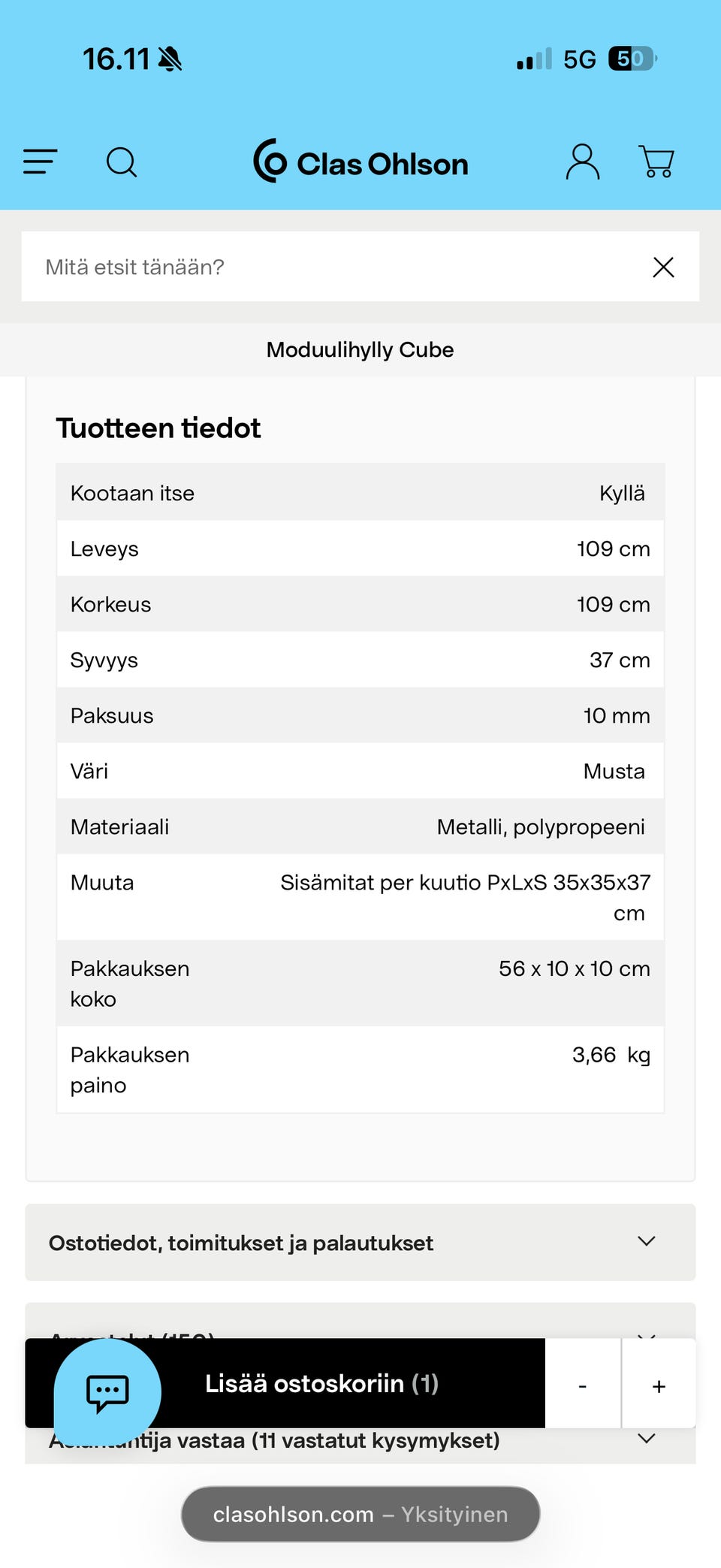This screenshot has width=721, height=1568.
Task: Close the search field with X
Action: [663, 267]
